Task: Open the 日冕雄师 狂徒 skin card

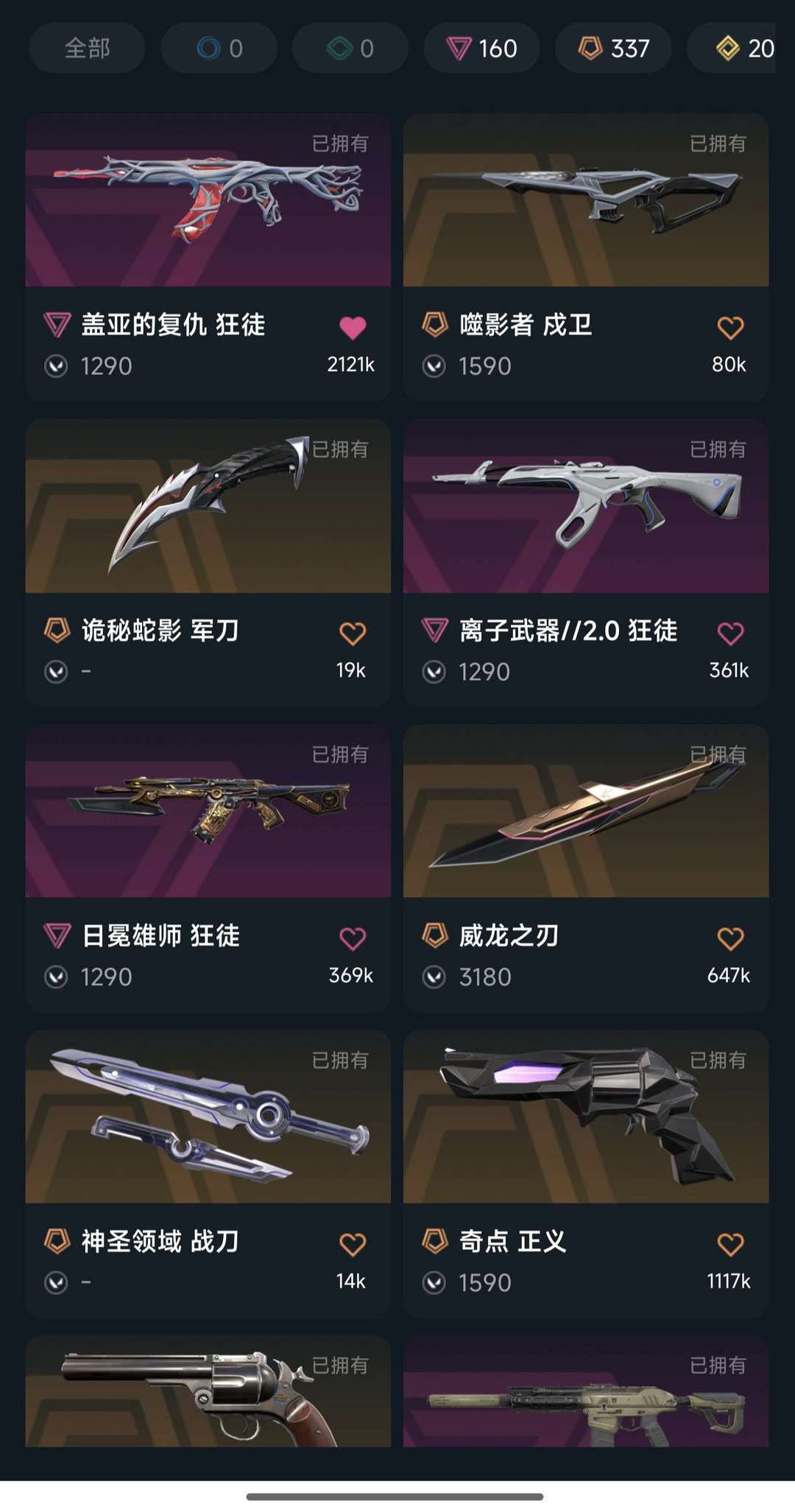Action: tap(208, 868)
